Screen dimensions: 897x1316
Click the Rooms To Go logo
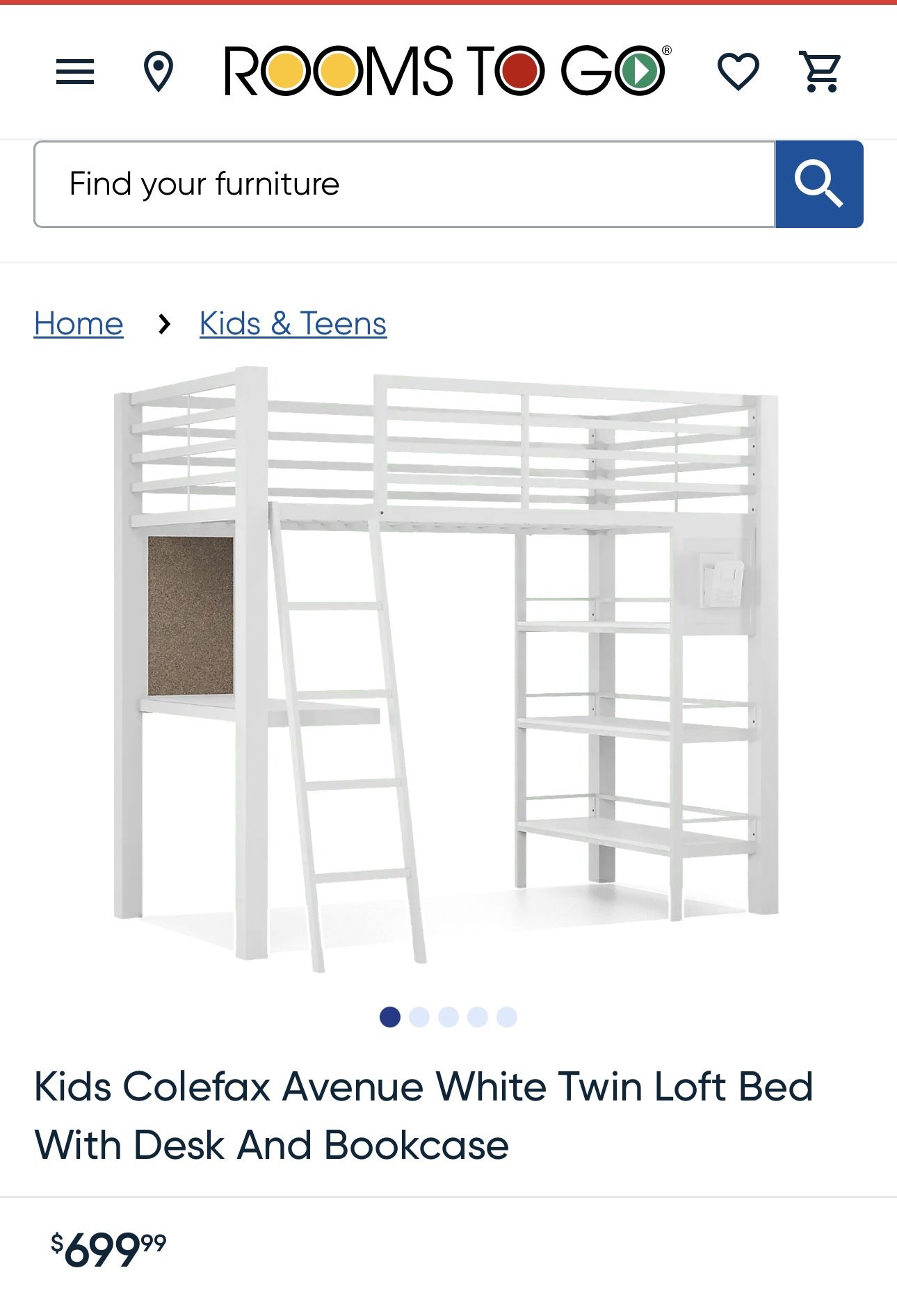[448, 70]
